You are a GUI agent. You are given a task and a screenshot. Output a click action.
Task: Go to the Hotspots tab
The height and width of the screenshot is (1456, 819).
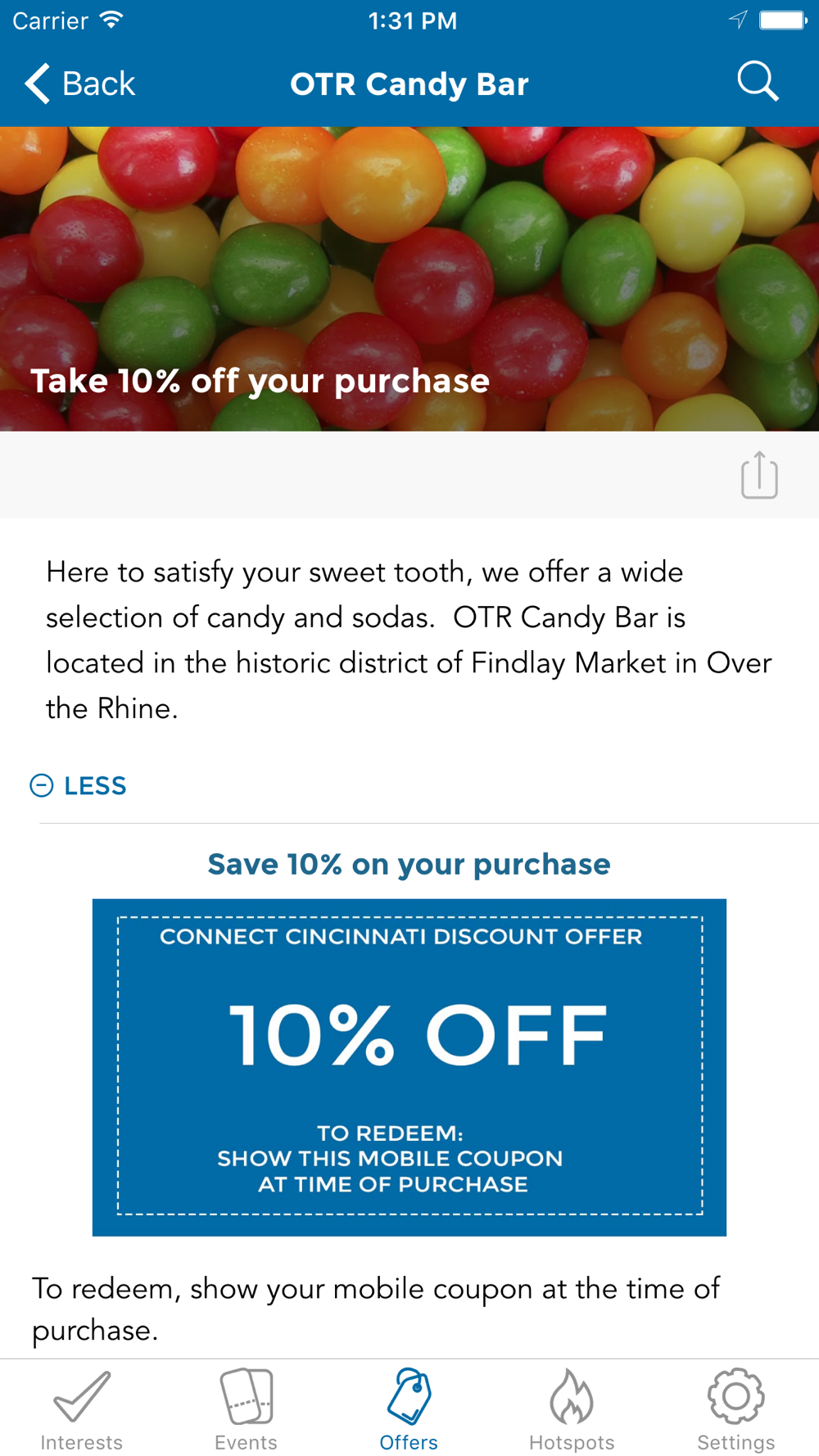(x=572, y=1409)
